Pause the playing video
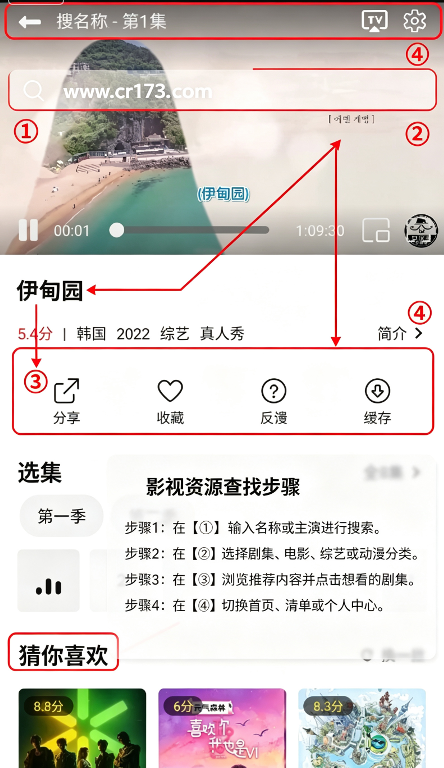 [x=28, y=230]
